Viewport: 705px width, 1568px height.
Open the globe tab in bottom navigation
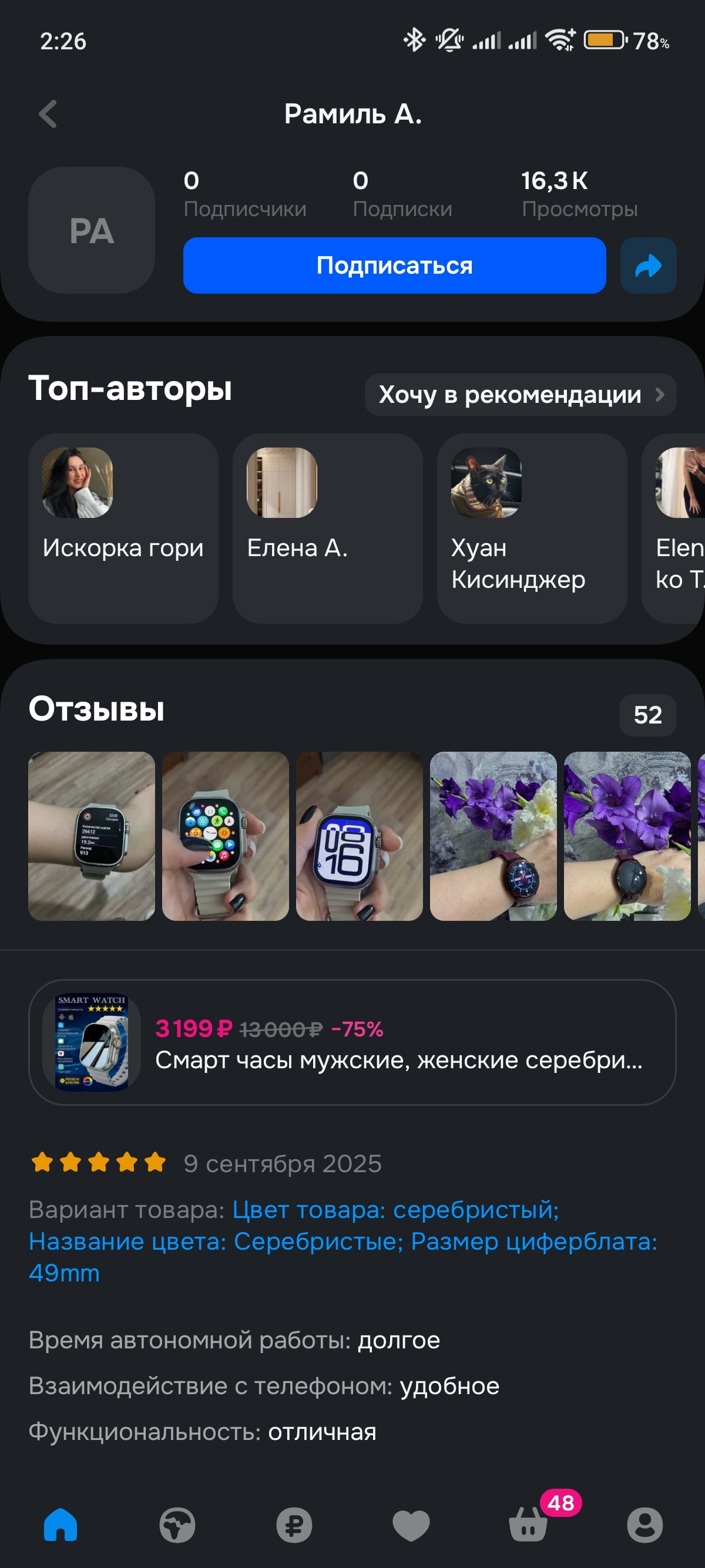(177, 1524)
